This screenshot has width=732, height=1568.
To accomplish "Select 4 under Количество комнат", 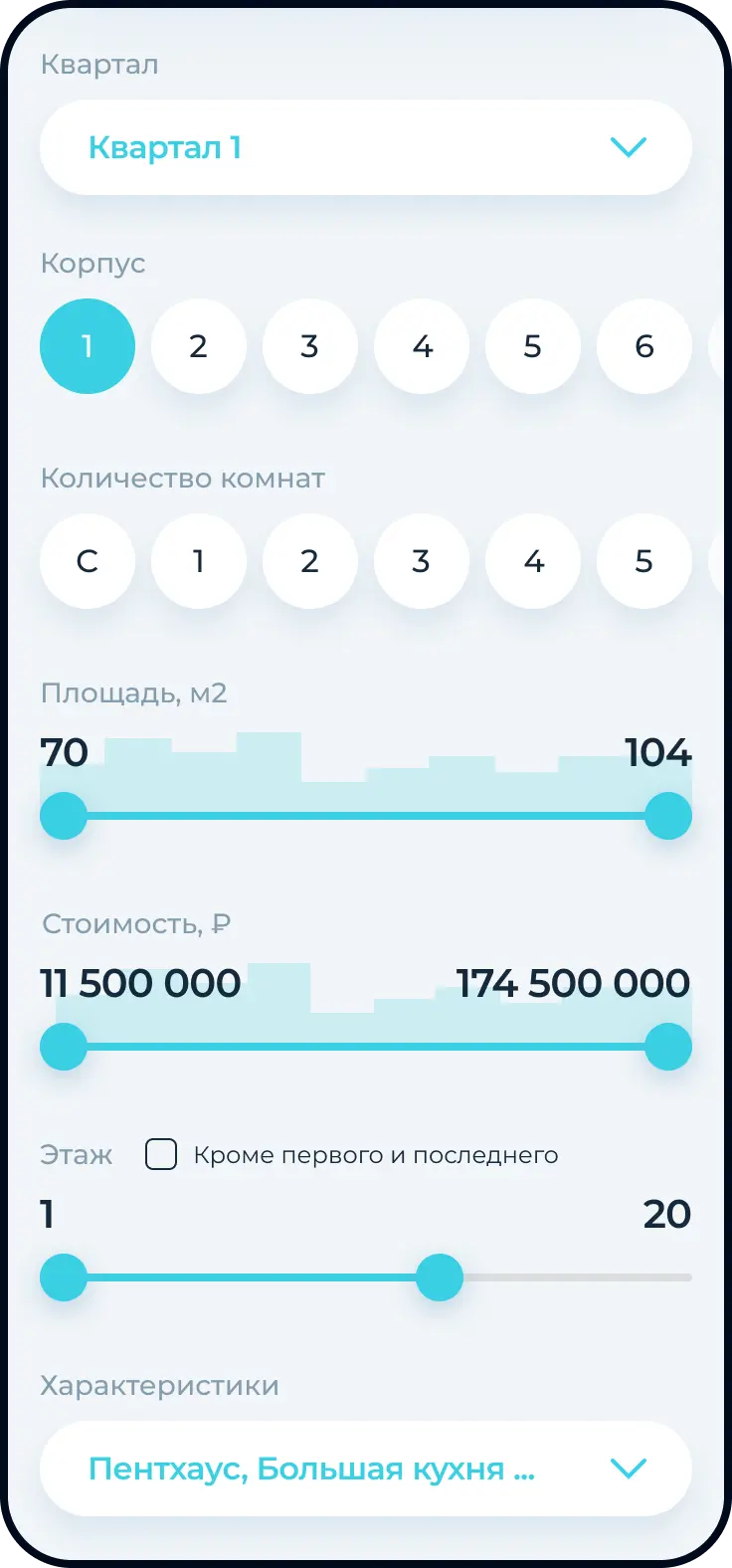I will pos(533,561).
